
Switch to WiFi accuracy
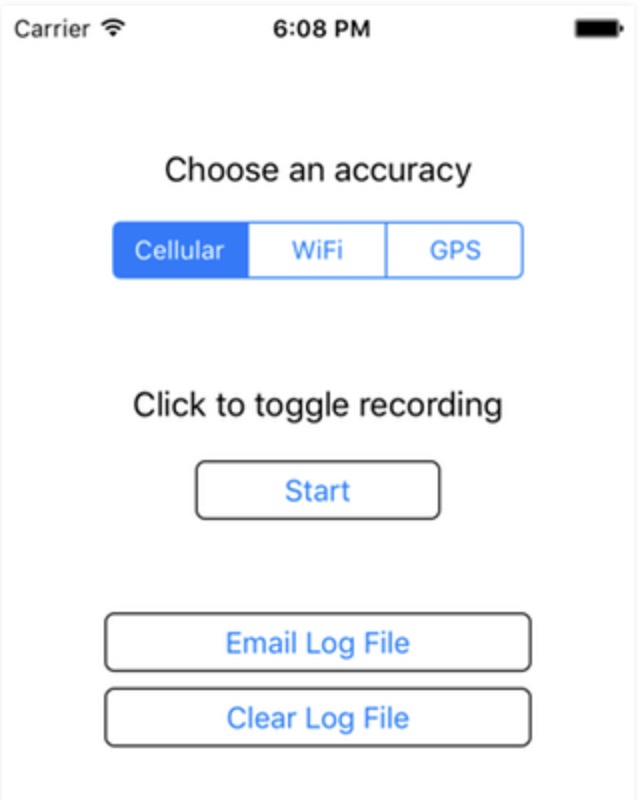pos(317,250)
